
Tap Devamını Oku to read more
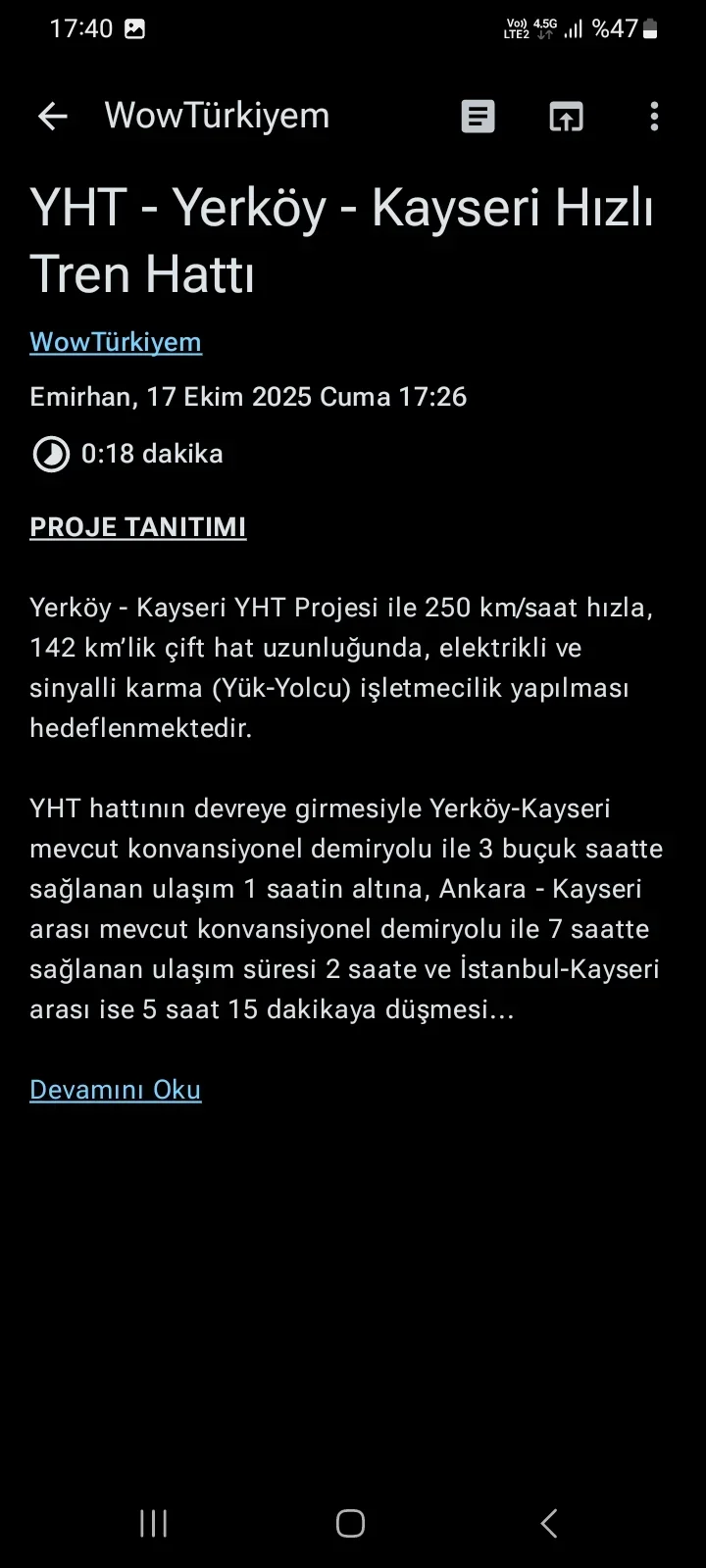point(116,1090)
